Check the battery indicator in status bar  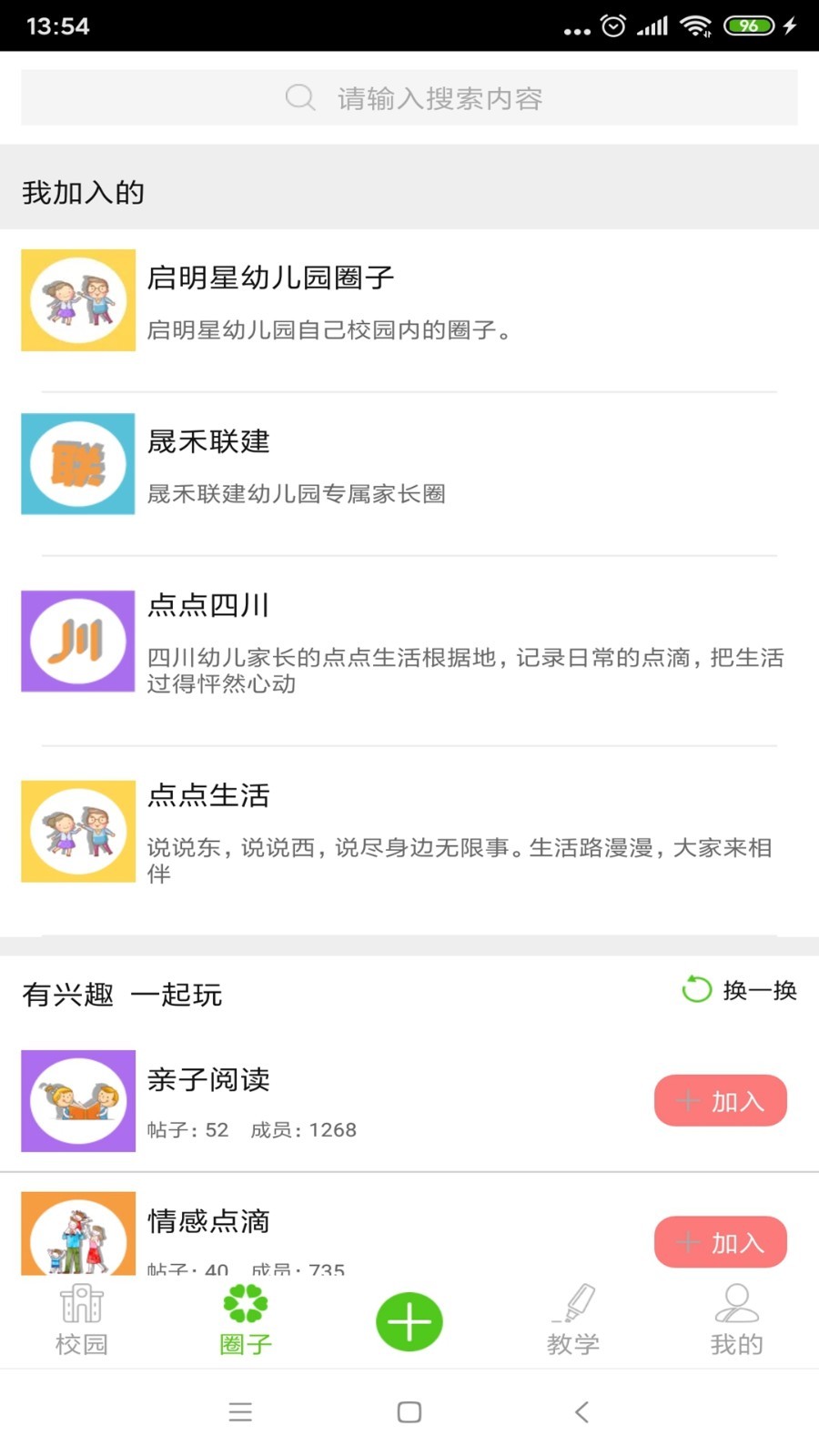click(748, 25)
